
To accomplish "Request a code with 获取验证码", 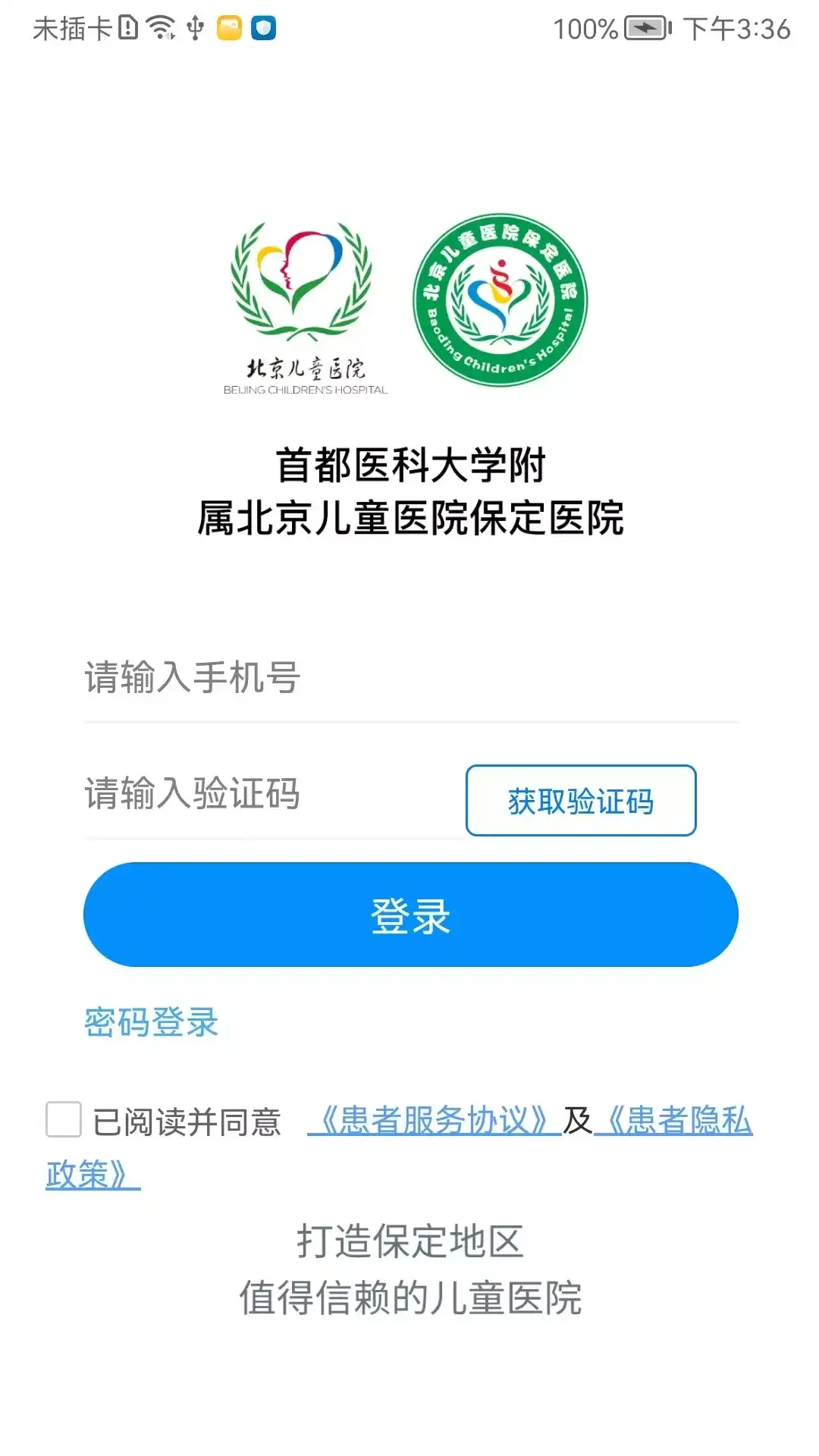I will 581,801.
